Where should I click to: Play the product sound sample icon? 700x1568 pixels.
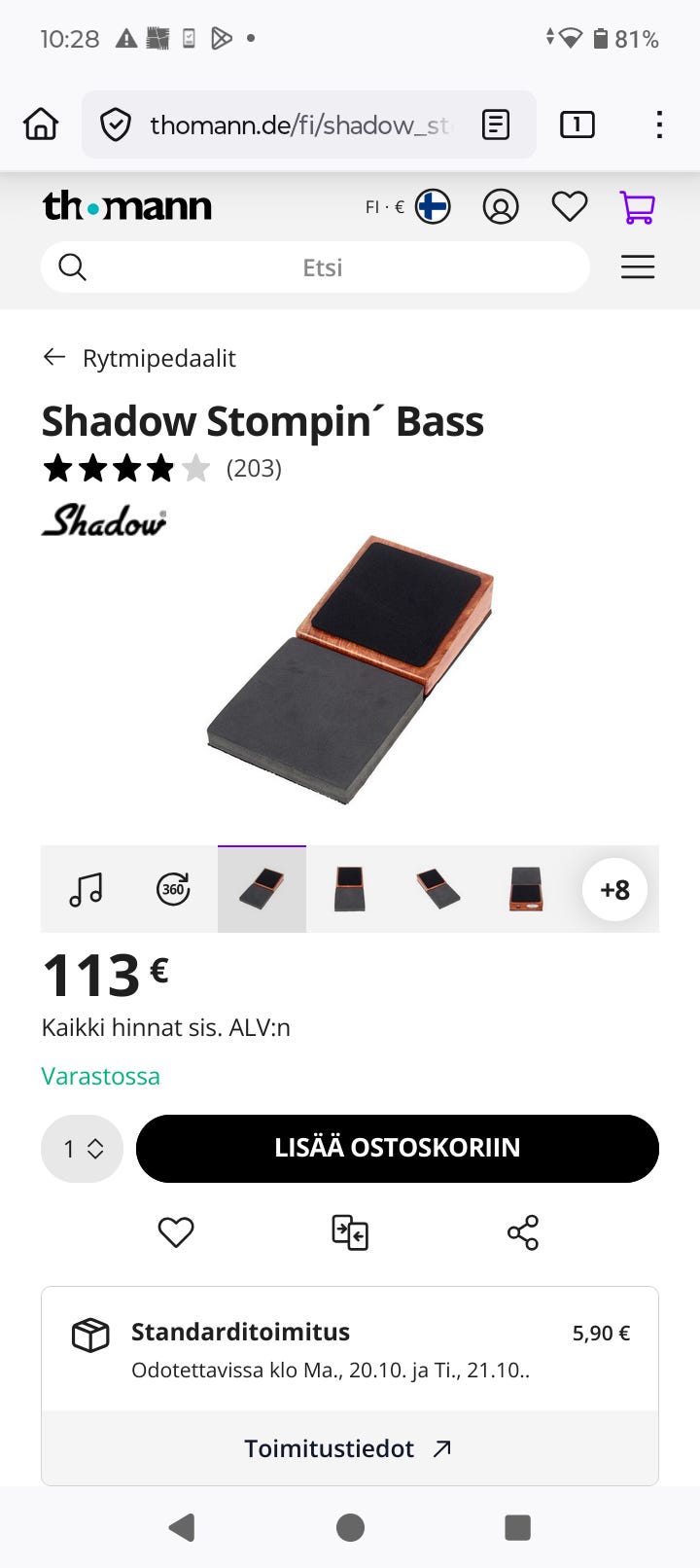[87, 888]
